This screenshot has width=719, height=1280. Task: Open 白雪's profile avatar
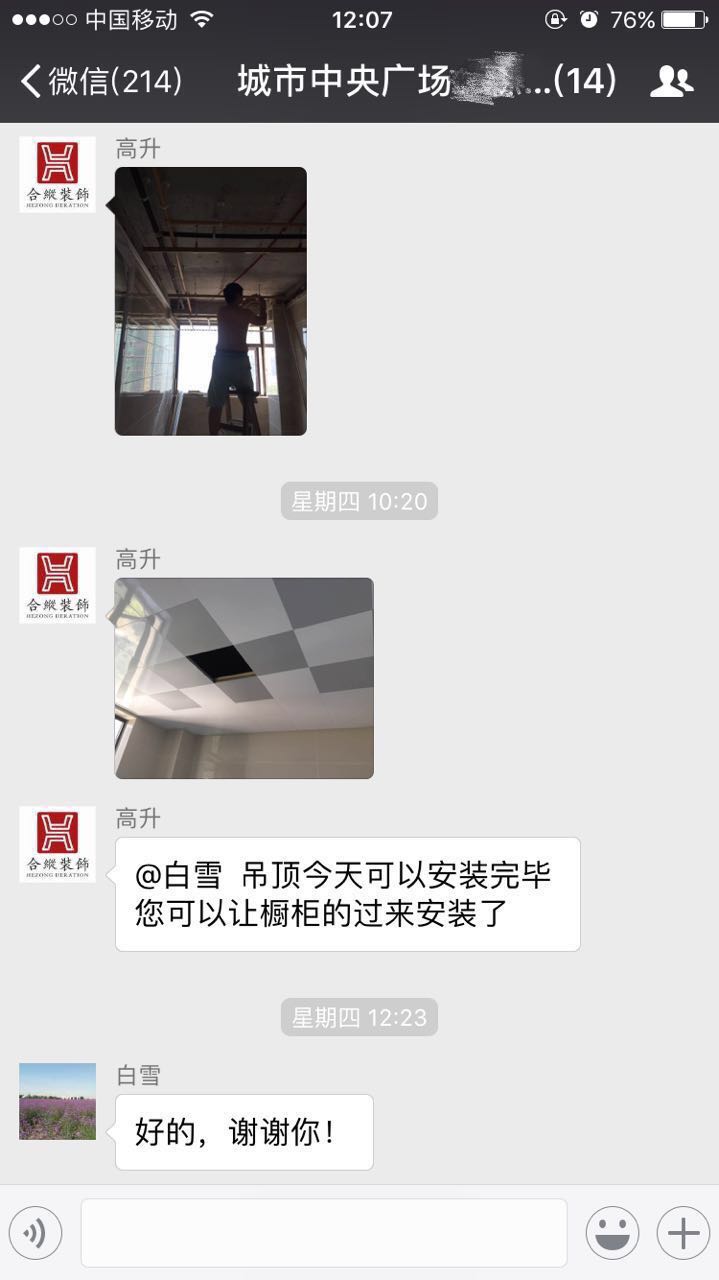coord(57,1101)
